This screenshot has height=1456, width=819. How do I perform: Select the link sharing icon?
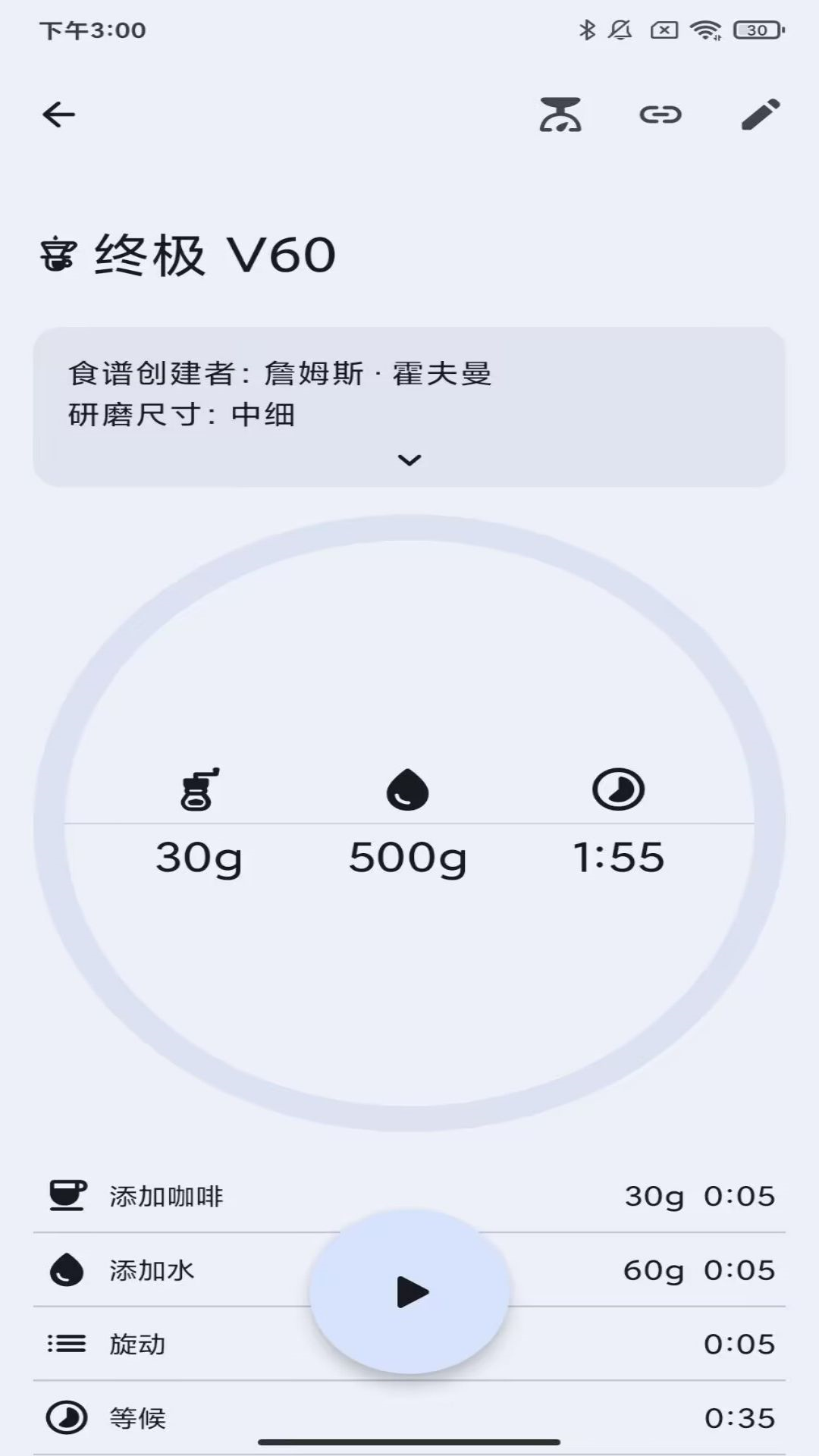(x=659, y=115)
